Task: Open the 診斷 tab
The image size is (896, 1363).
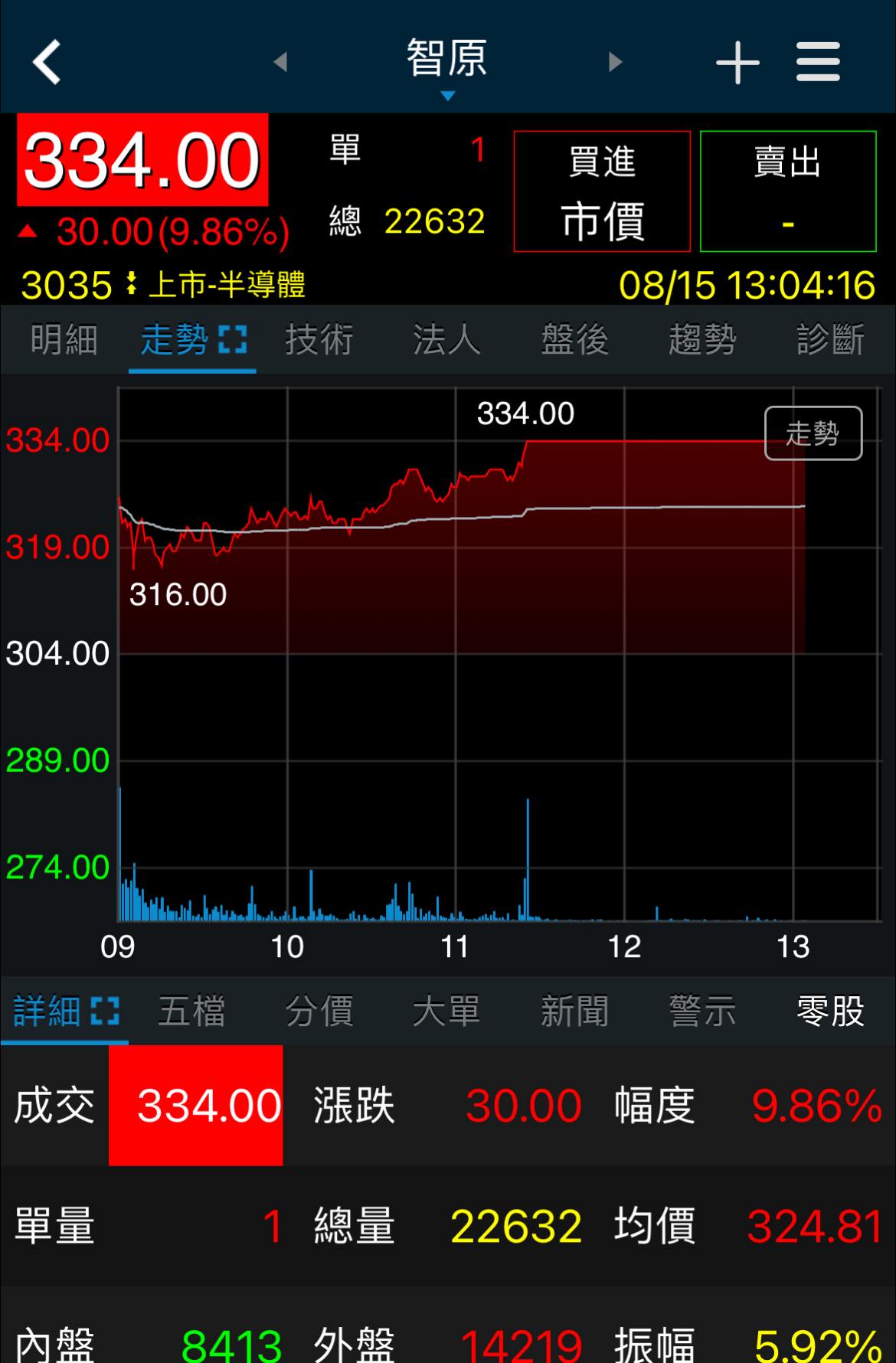Action: (830, 340)
